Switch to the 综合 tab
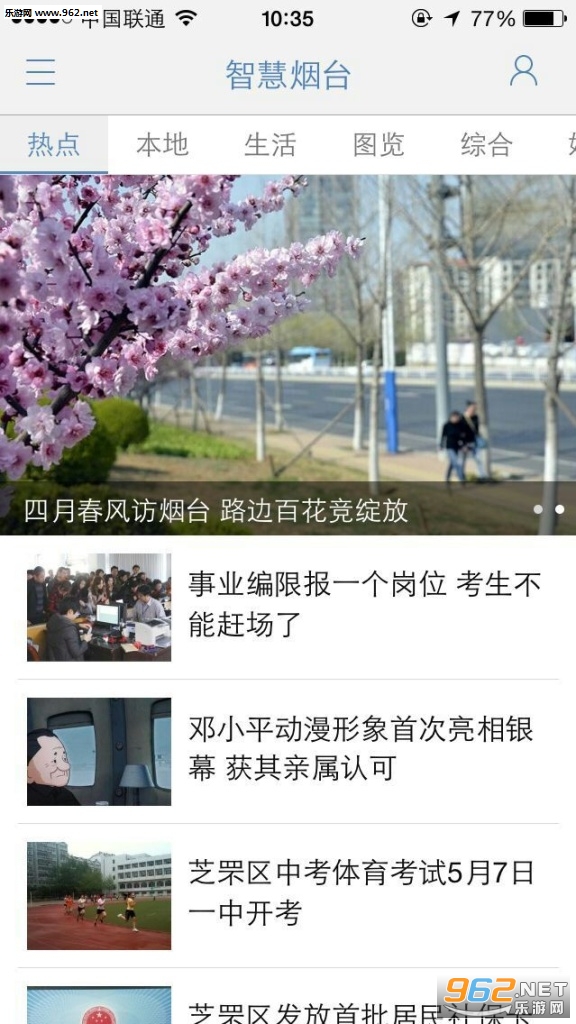 coord(487,145)
